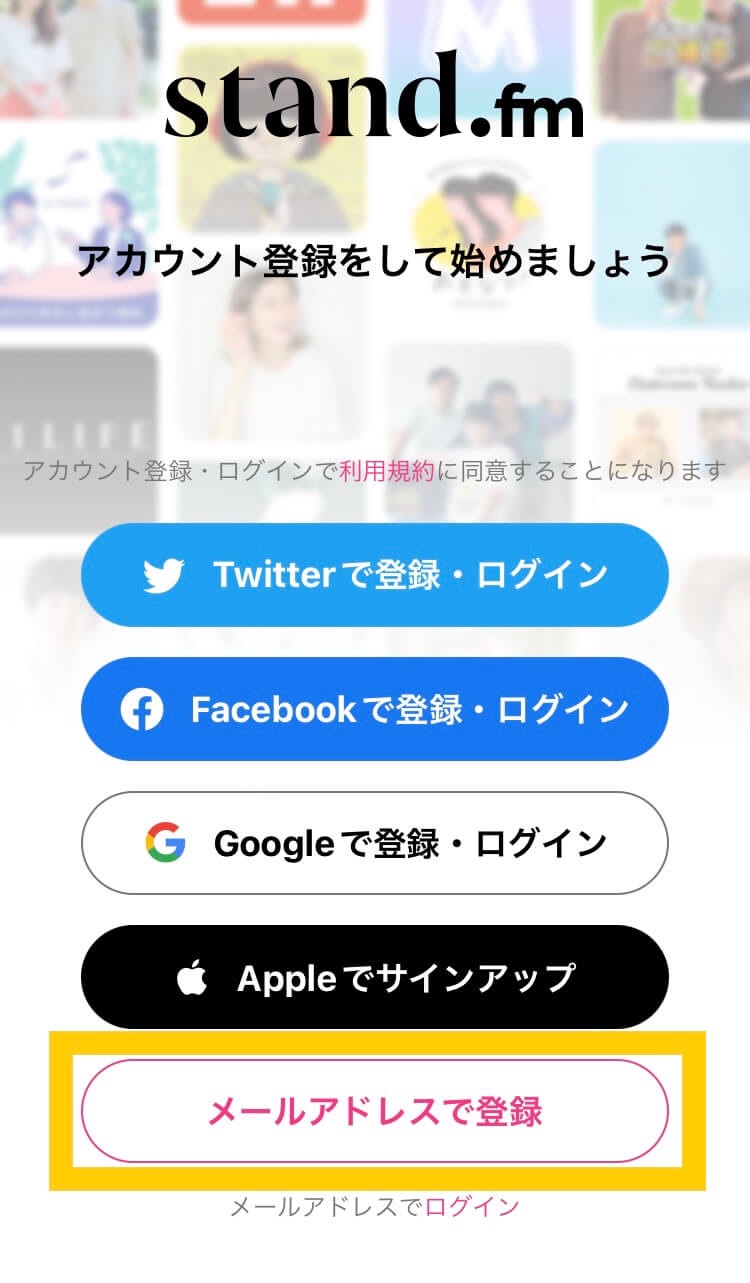Sign up with the Twitter button
This screenshot has height=1283, width=750.
point(375,575)
